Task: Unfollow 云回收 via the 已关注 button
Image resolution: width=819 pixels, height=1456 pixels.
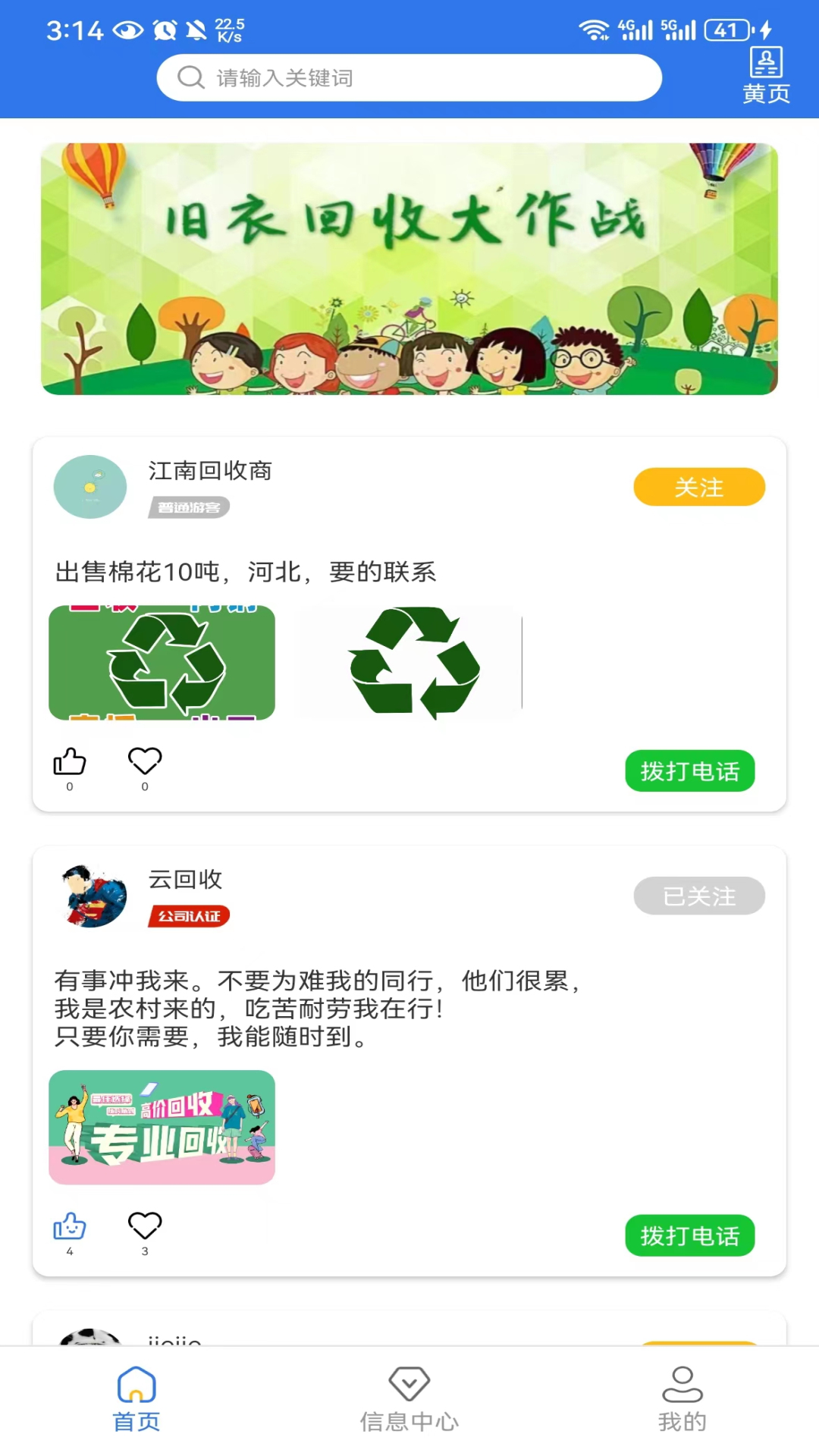Action: pos(699,896)
